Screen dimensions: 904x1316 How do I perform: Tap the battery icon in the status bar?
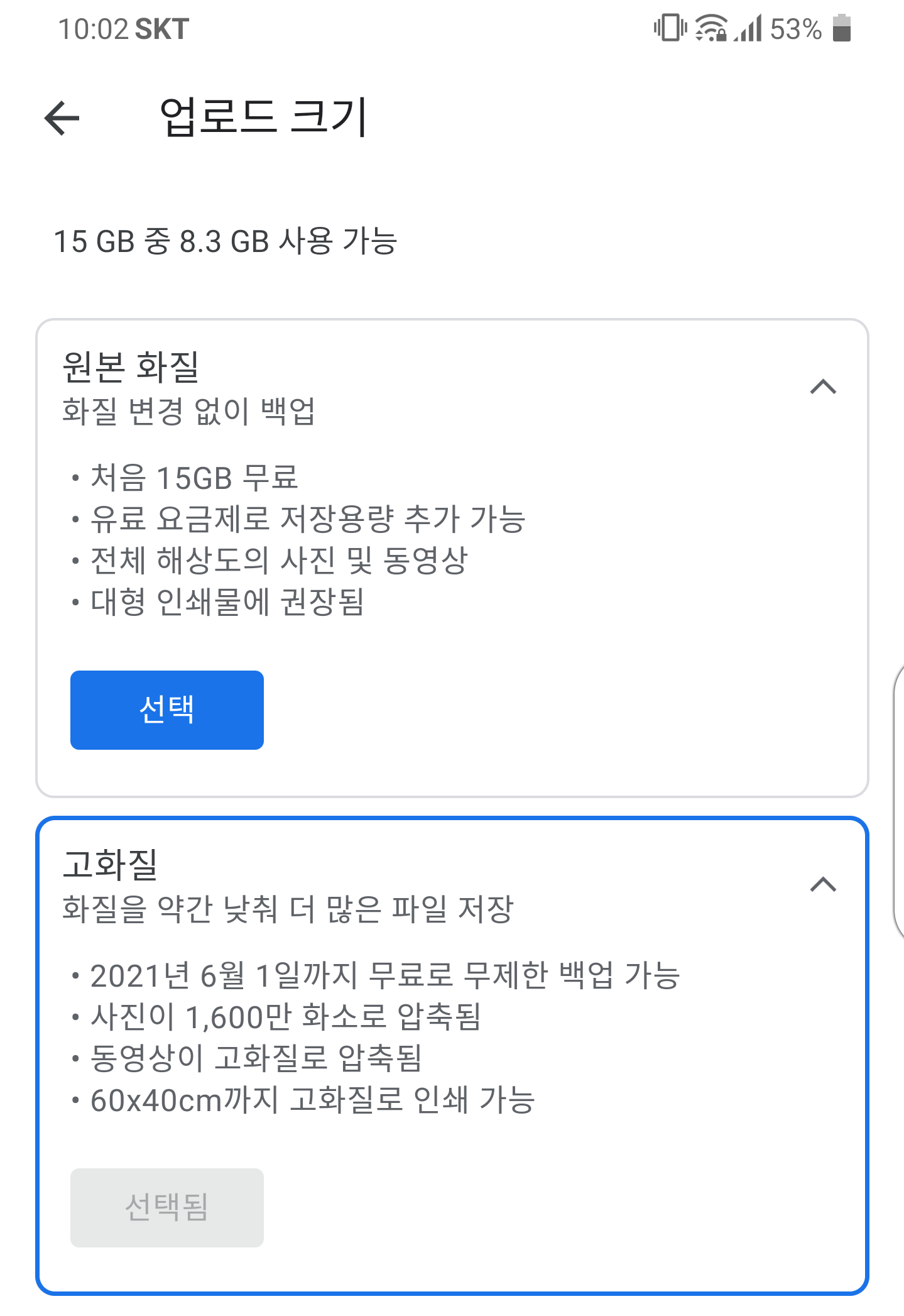842,26
